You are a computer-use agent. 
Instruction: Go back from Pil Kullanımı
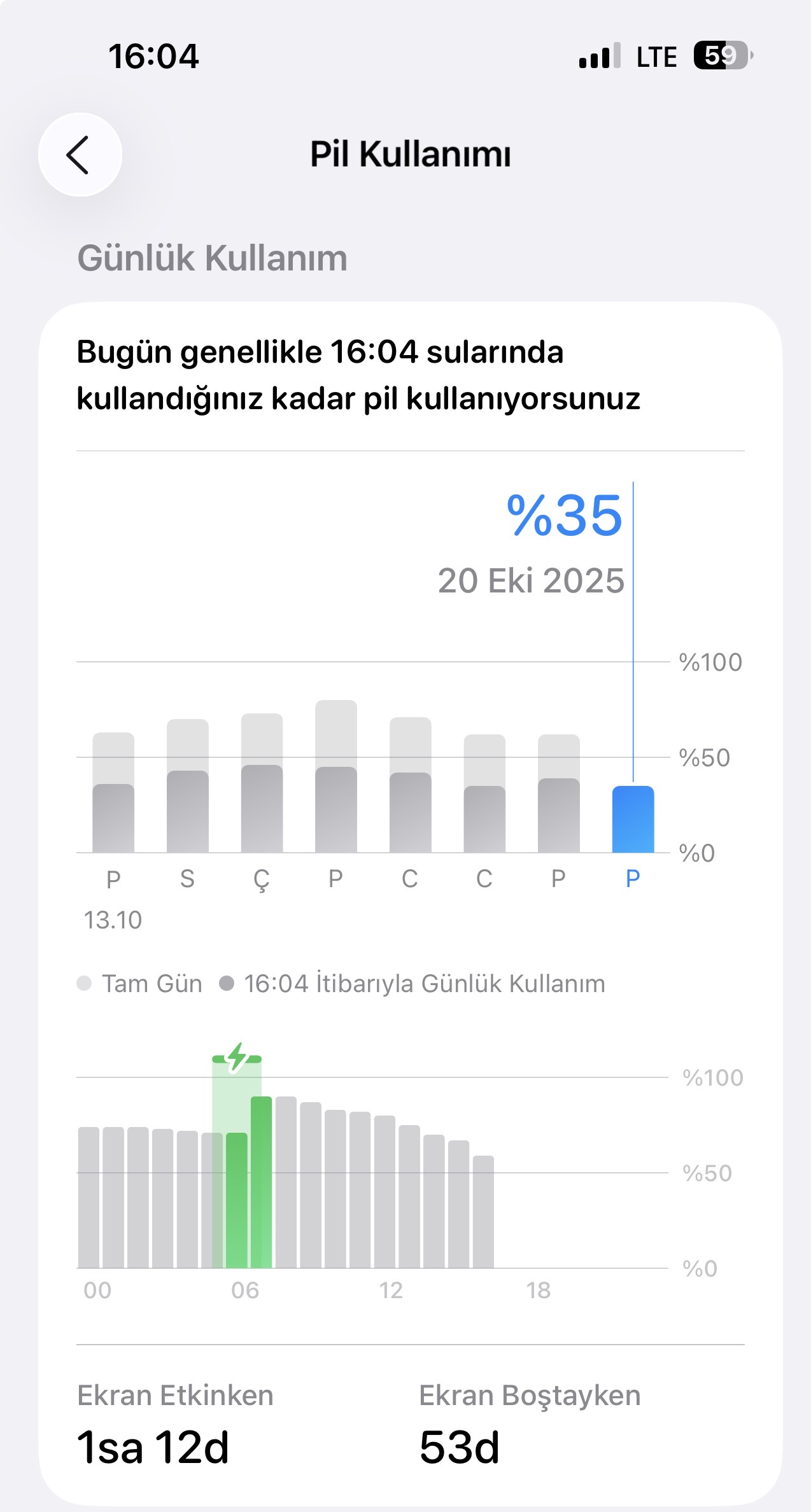tap(80, 155)
